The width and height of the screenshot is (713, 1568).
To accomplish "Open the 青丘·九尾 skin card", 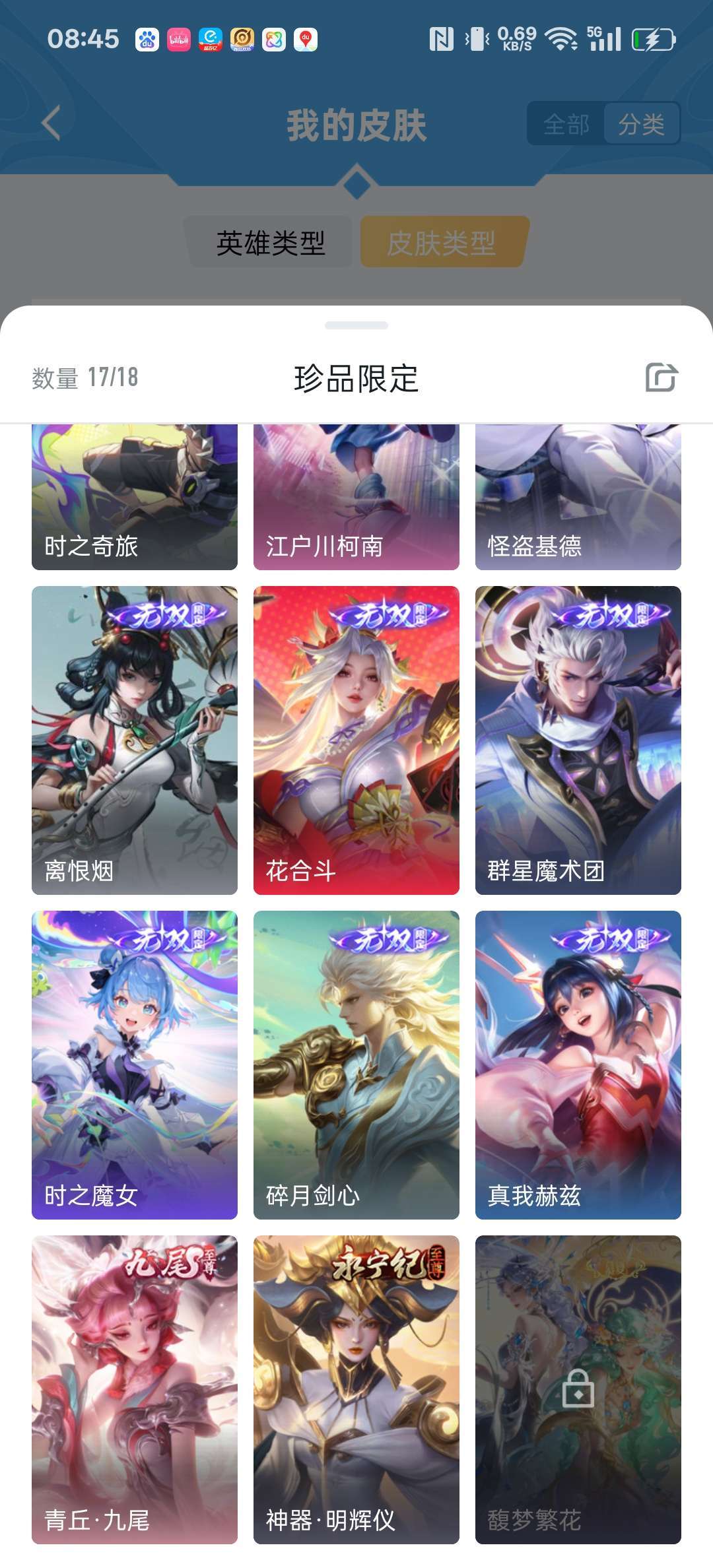I will pos(135,1389).
